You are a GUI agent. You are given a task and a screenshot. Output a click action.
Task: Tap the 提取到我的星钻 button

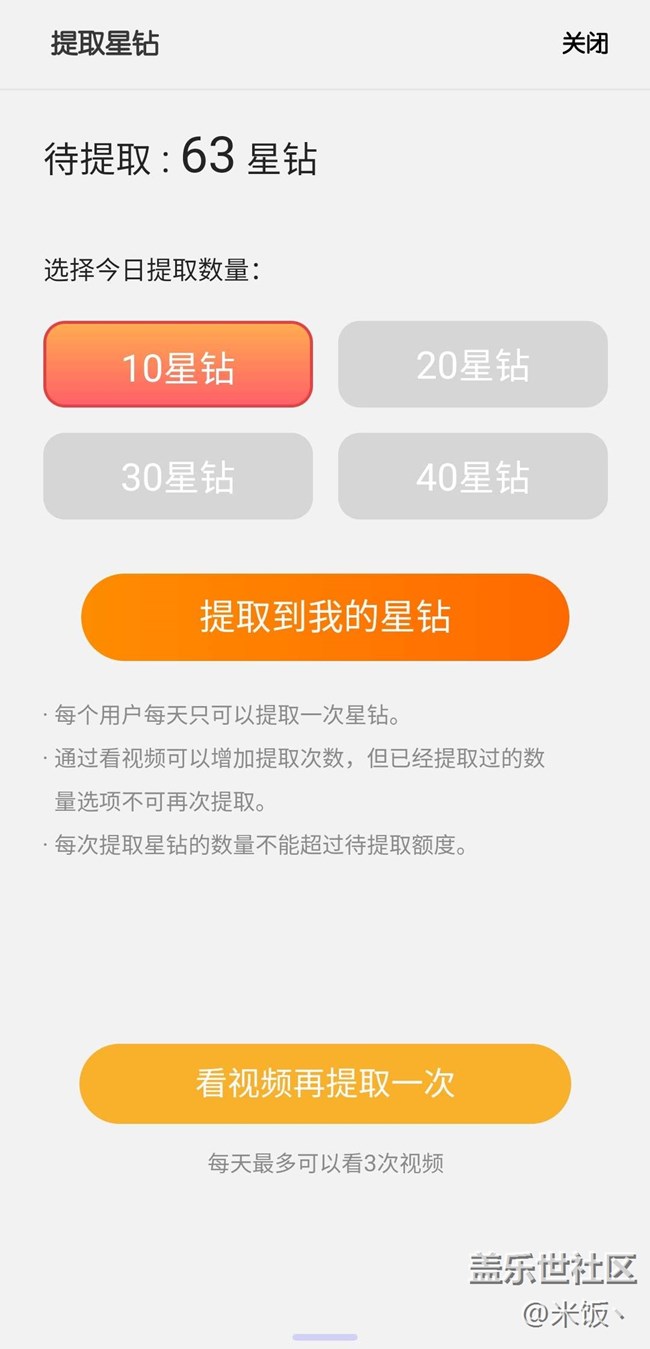[325, 617]
